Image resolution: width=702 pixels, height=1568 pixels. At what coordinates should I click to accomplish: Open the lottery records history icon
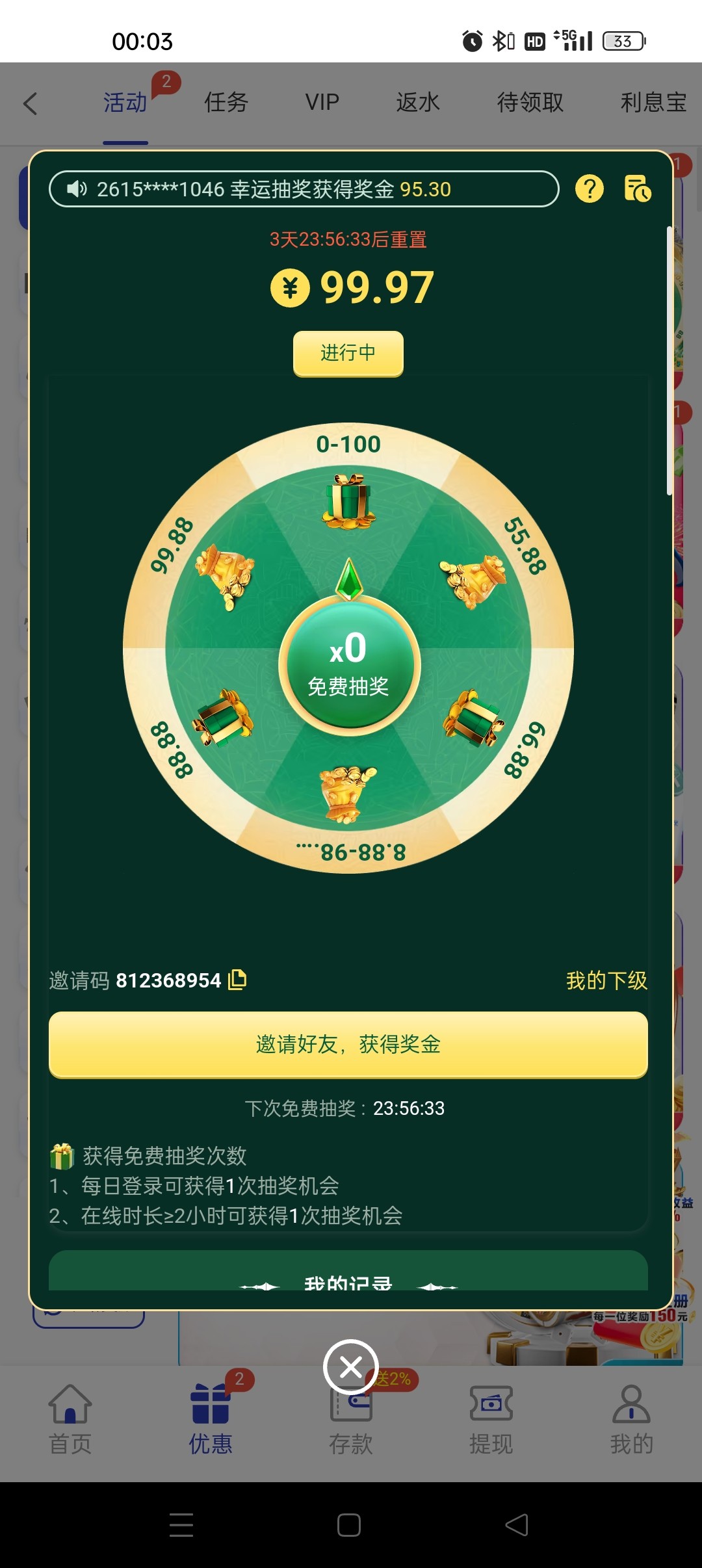click(637, 189)
